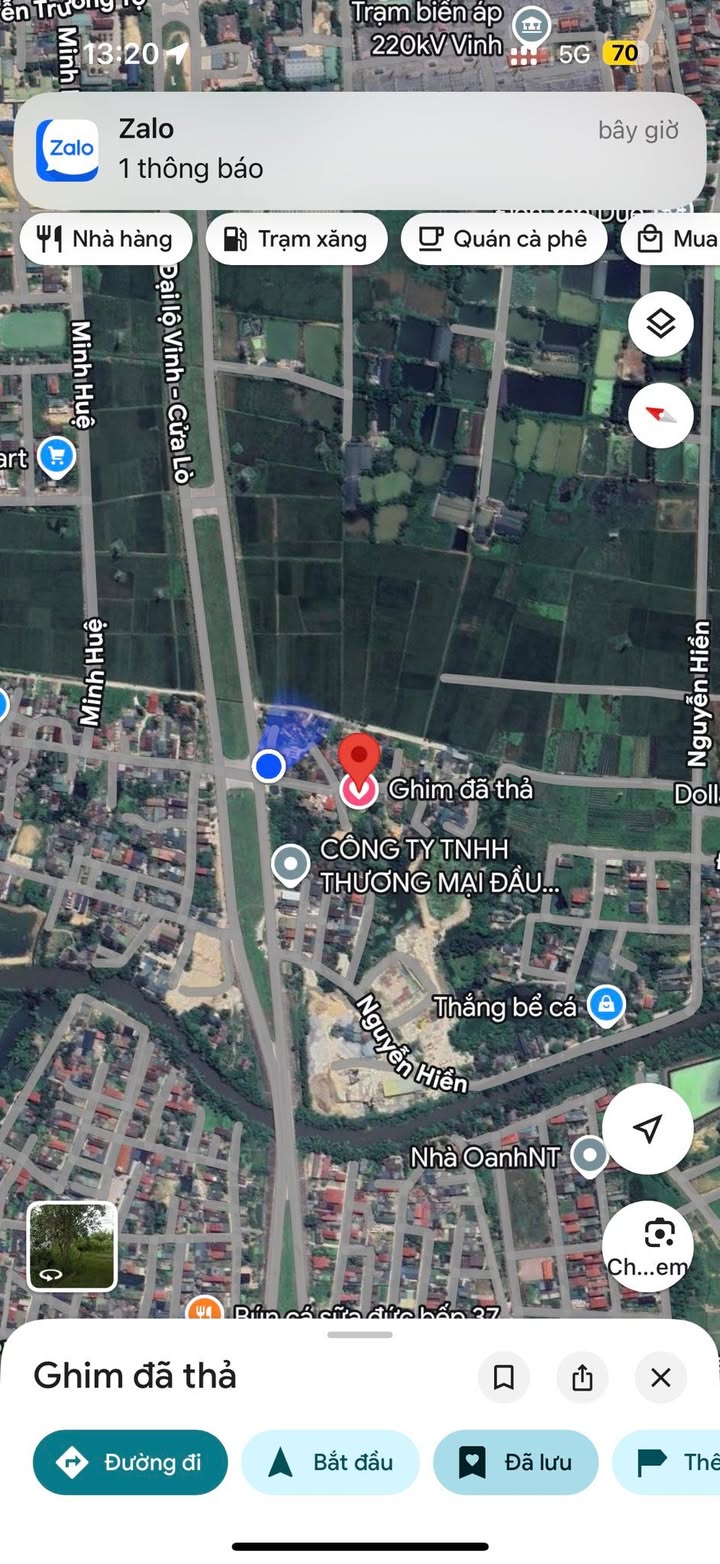Filter map by Trạm xăng
The width and height of the screenshot is (720, 1564).
(296, 239)
